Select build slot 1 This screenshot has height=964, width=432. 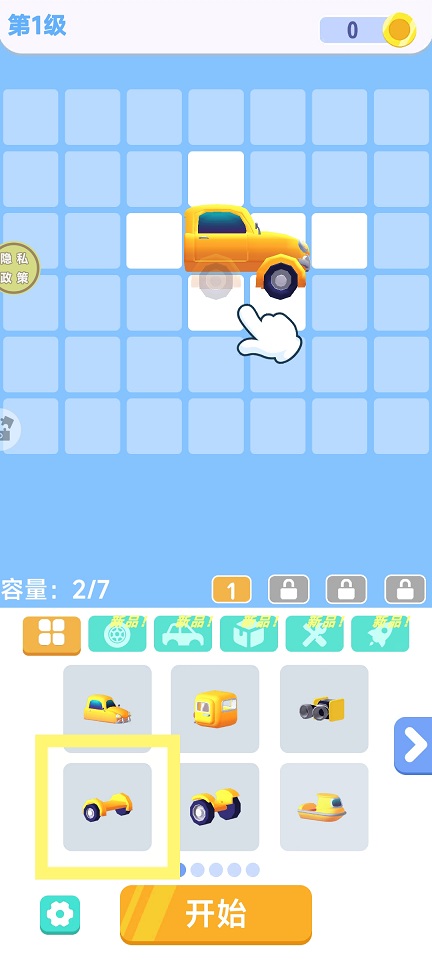coord(232,590)
